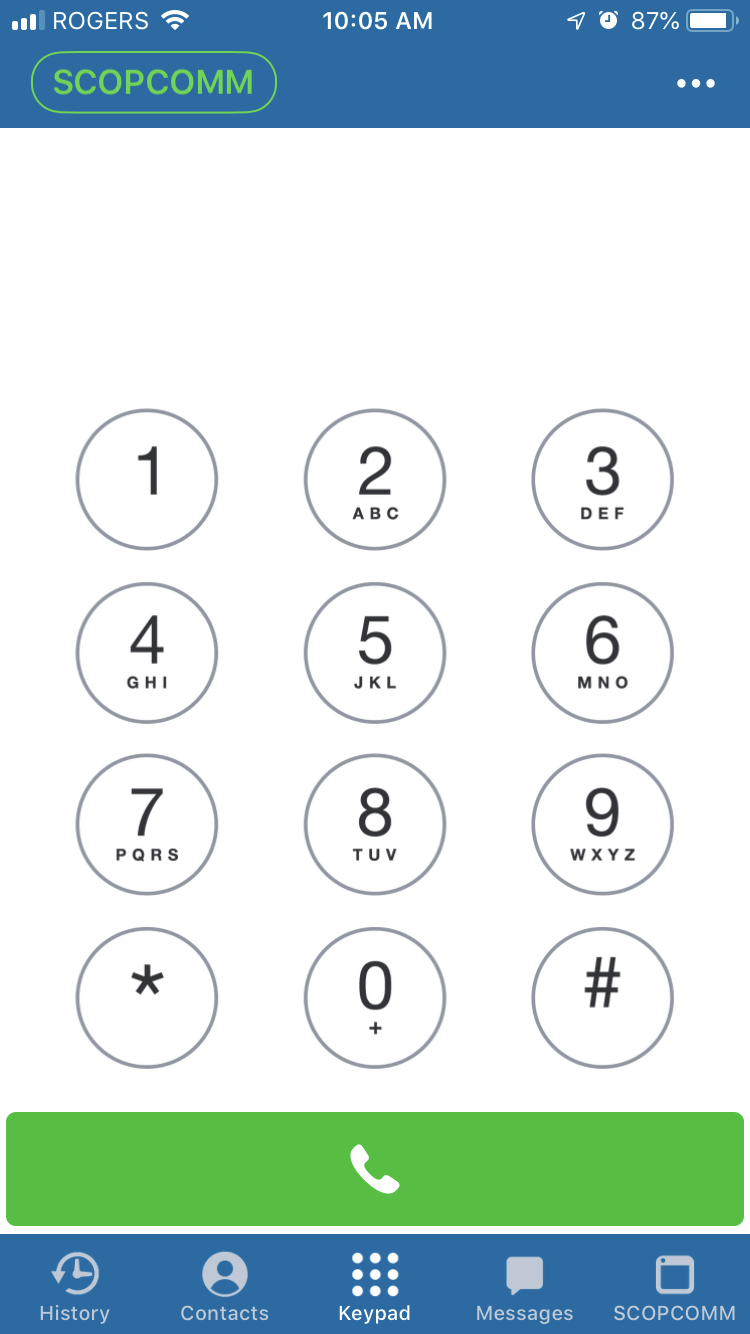Dial the 4 GHI key
Viewport: 750px width, 1334px height.
coord(147,653)
